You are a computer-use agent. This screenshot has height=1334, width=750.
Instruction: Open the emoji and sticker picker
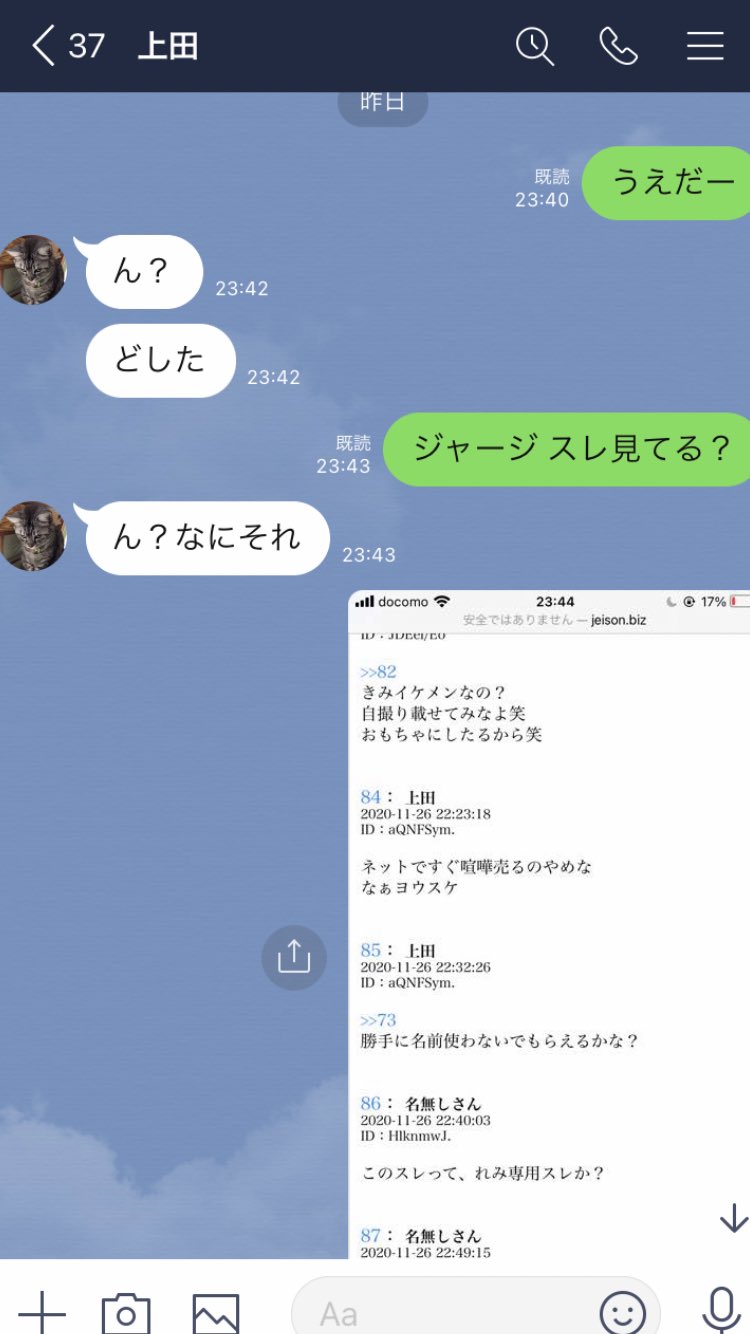click(622, 1311)
